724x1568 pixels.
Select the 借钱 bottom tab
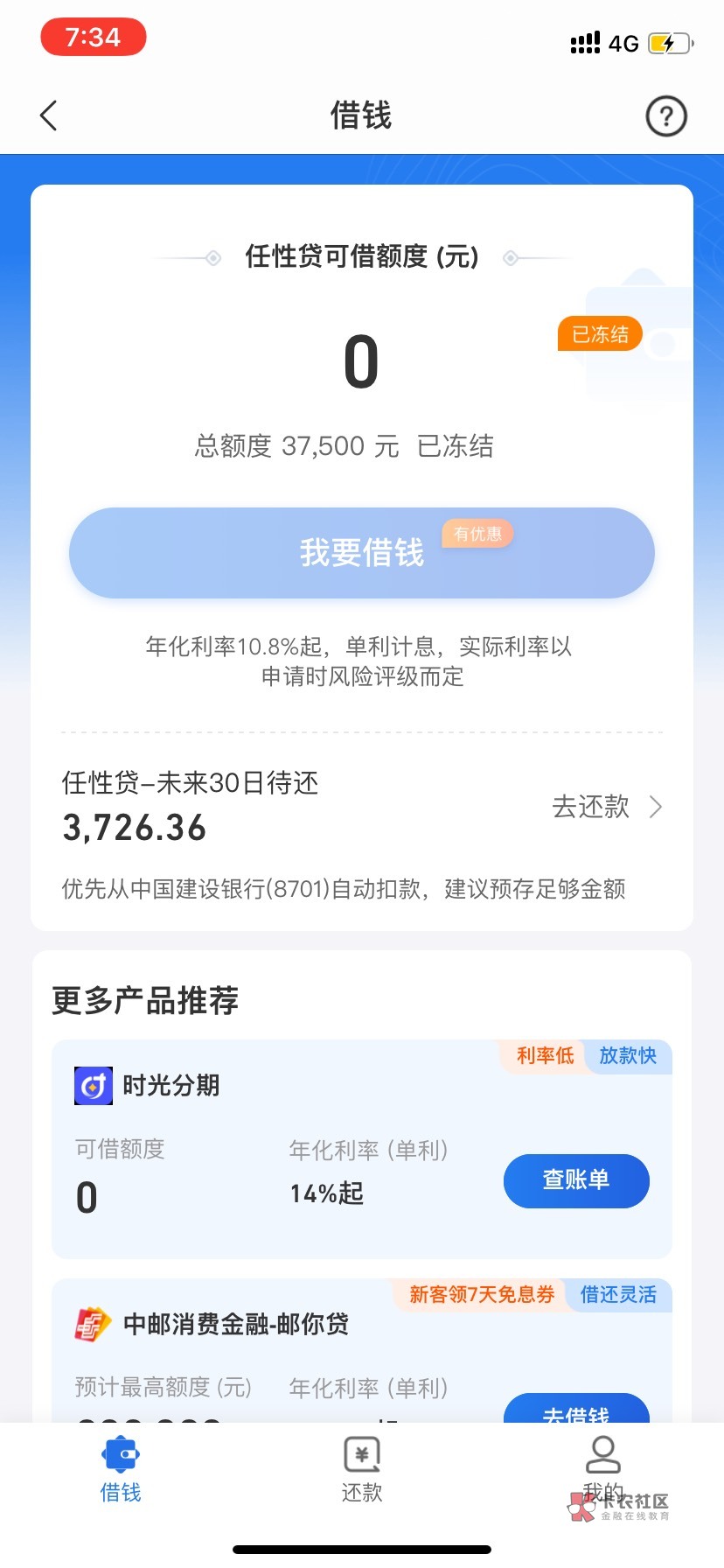[121, 1469]
